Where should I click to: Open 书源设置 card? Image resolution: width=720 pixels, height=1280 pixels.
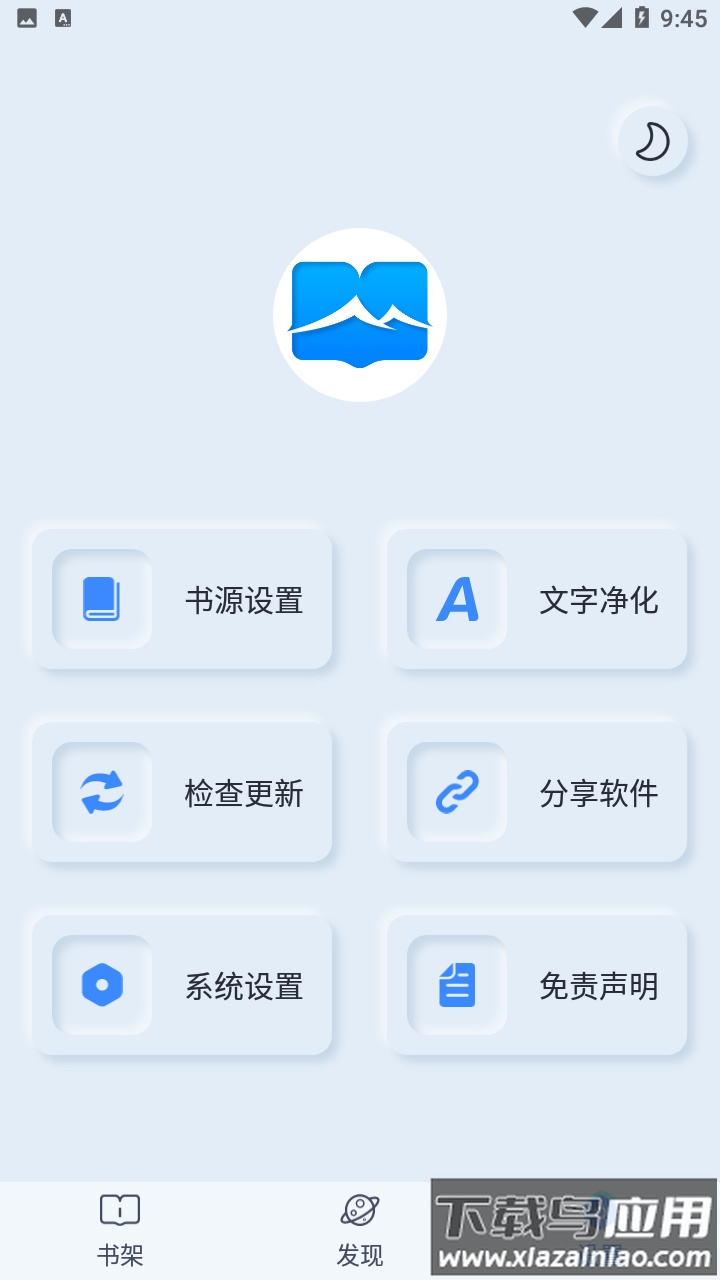(x=182, y=598)
